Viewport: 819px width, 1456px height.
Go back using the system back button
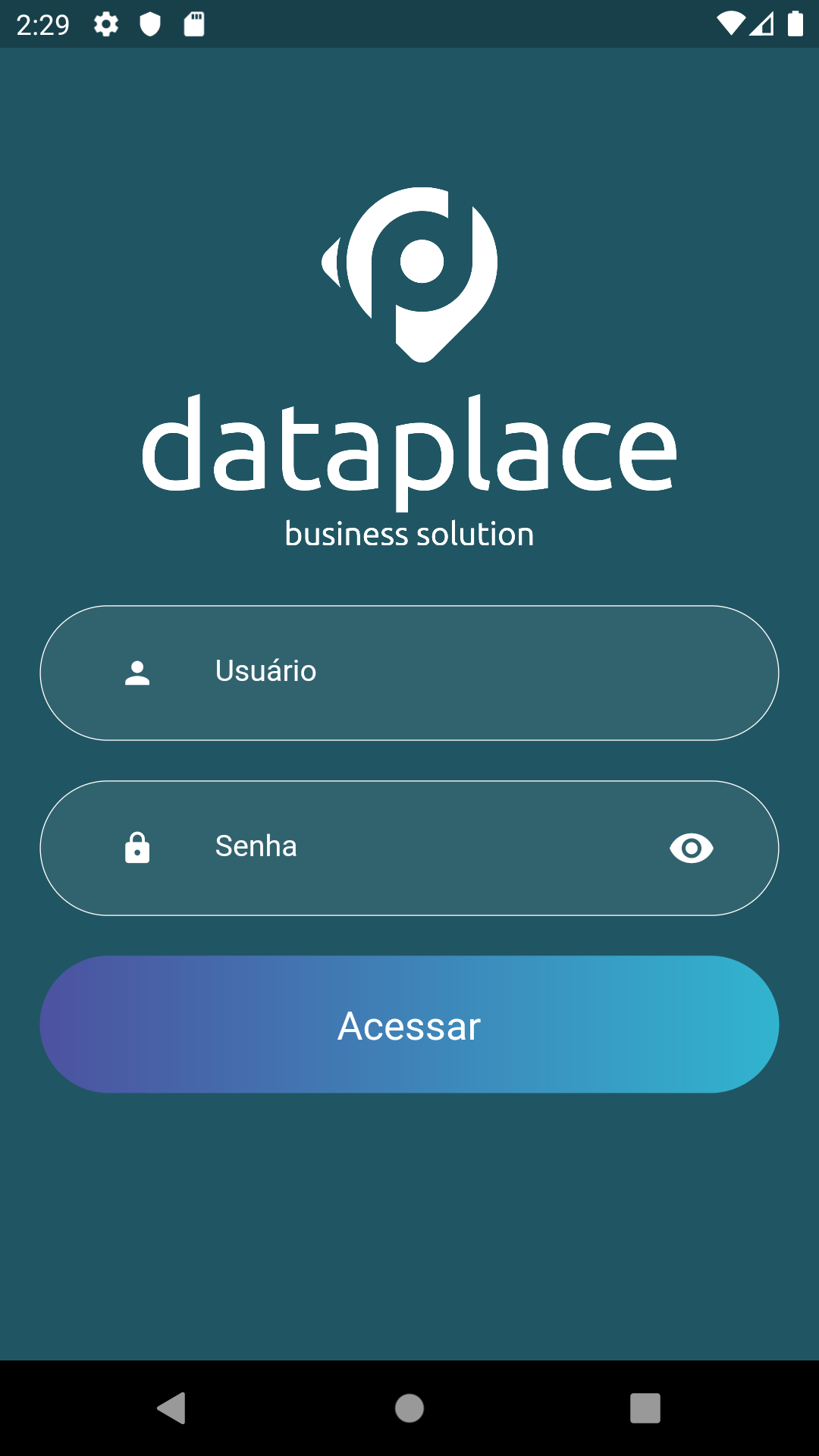[x=172, y=1408]
